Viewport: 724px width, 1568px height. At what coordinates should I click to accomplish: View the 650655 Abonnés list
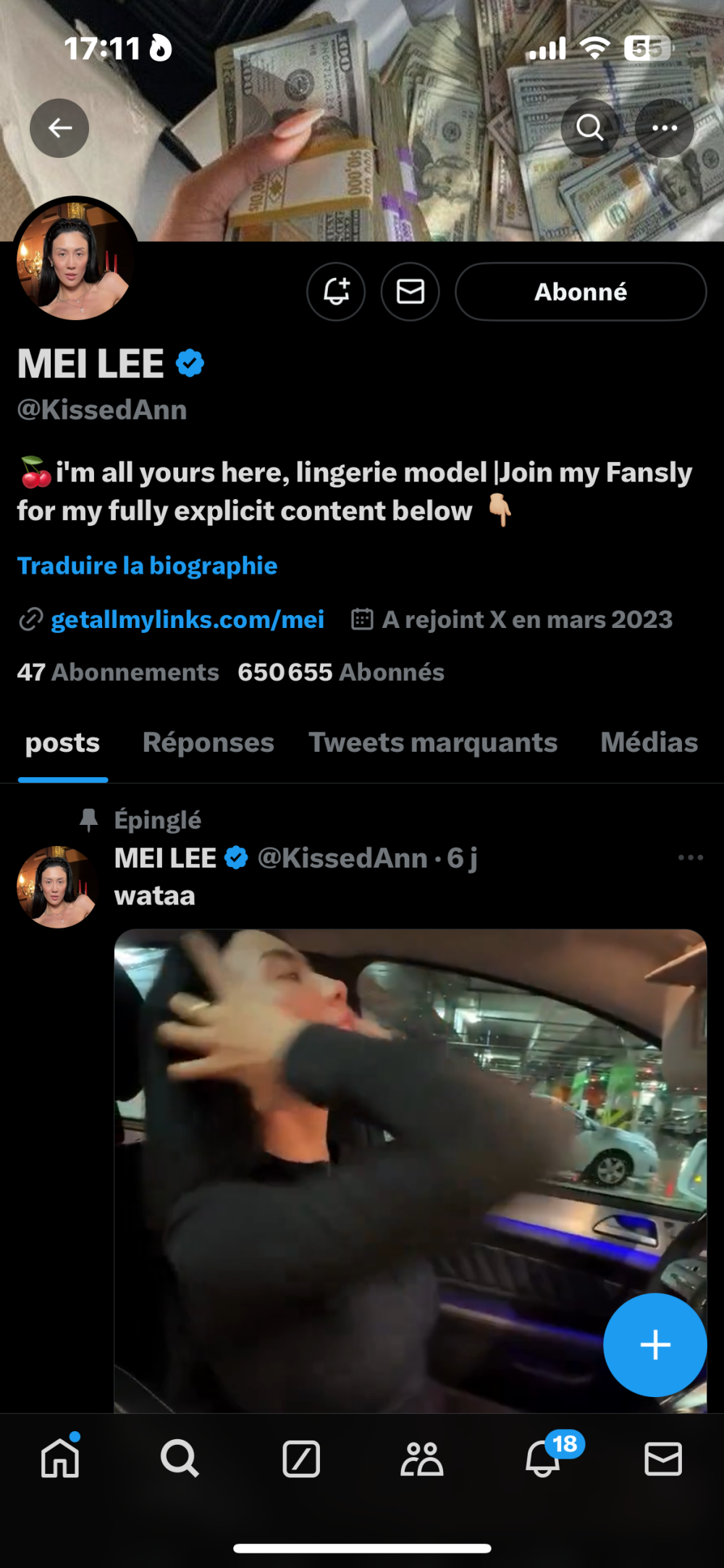[341, 672]
